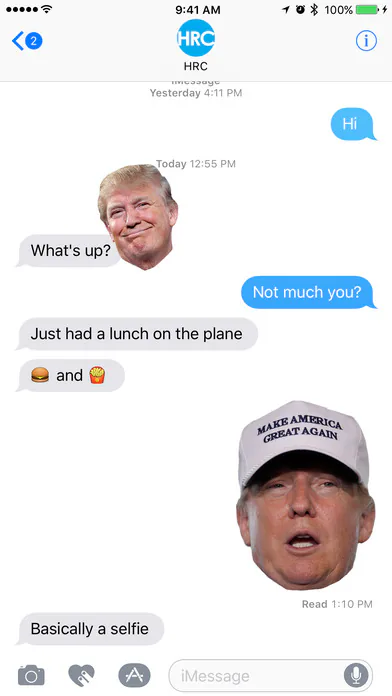Record an audio message with the microphone
This screenshot has width=392, height=696.
[x=356, y=676]
